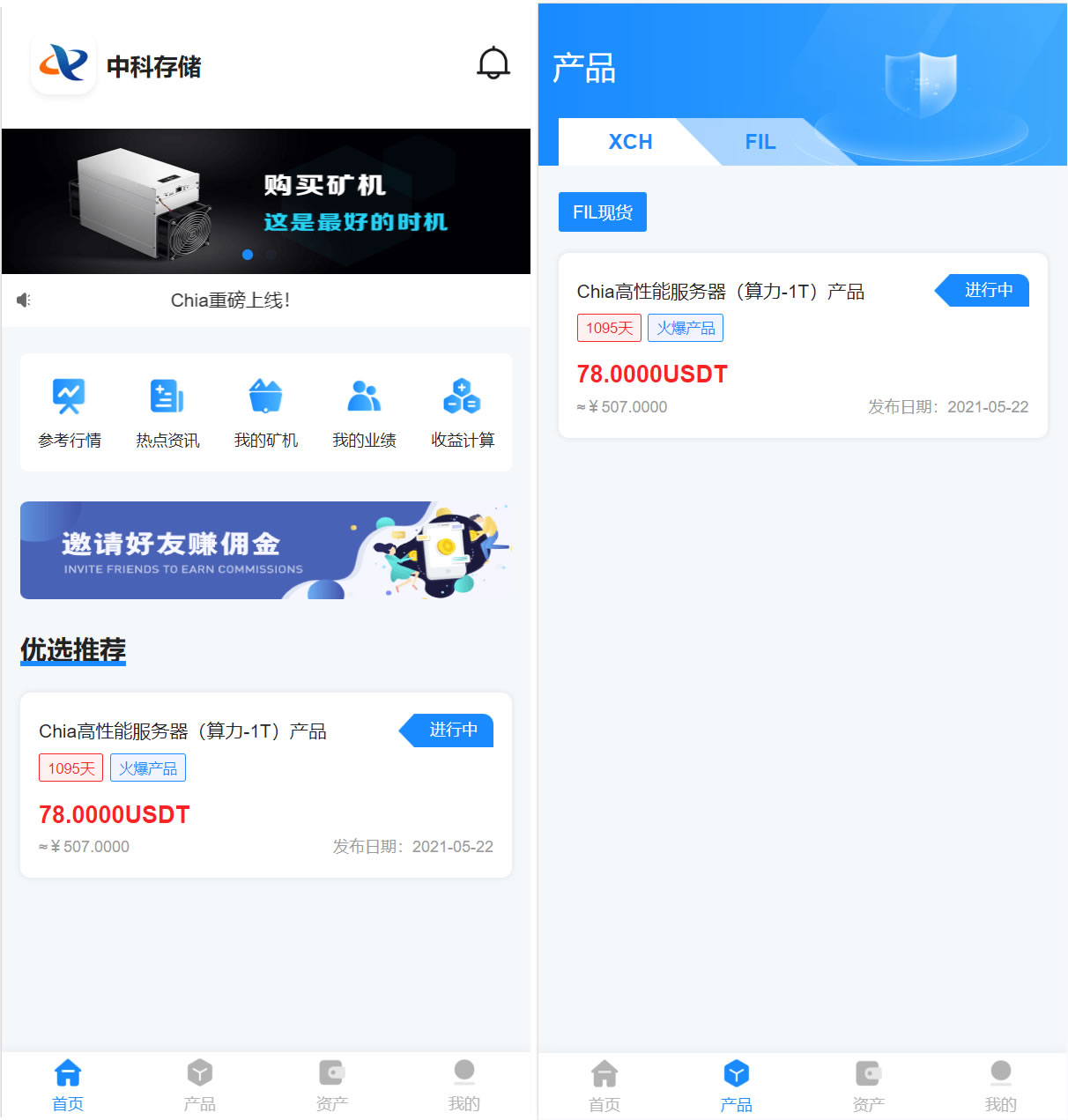
Task: Select the FIL现货 filter button
Action: (x=603, y=212)
